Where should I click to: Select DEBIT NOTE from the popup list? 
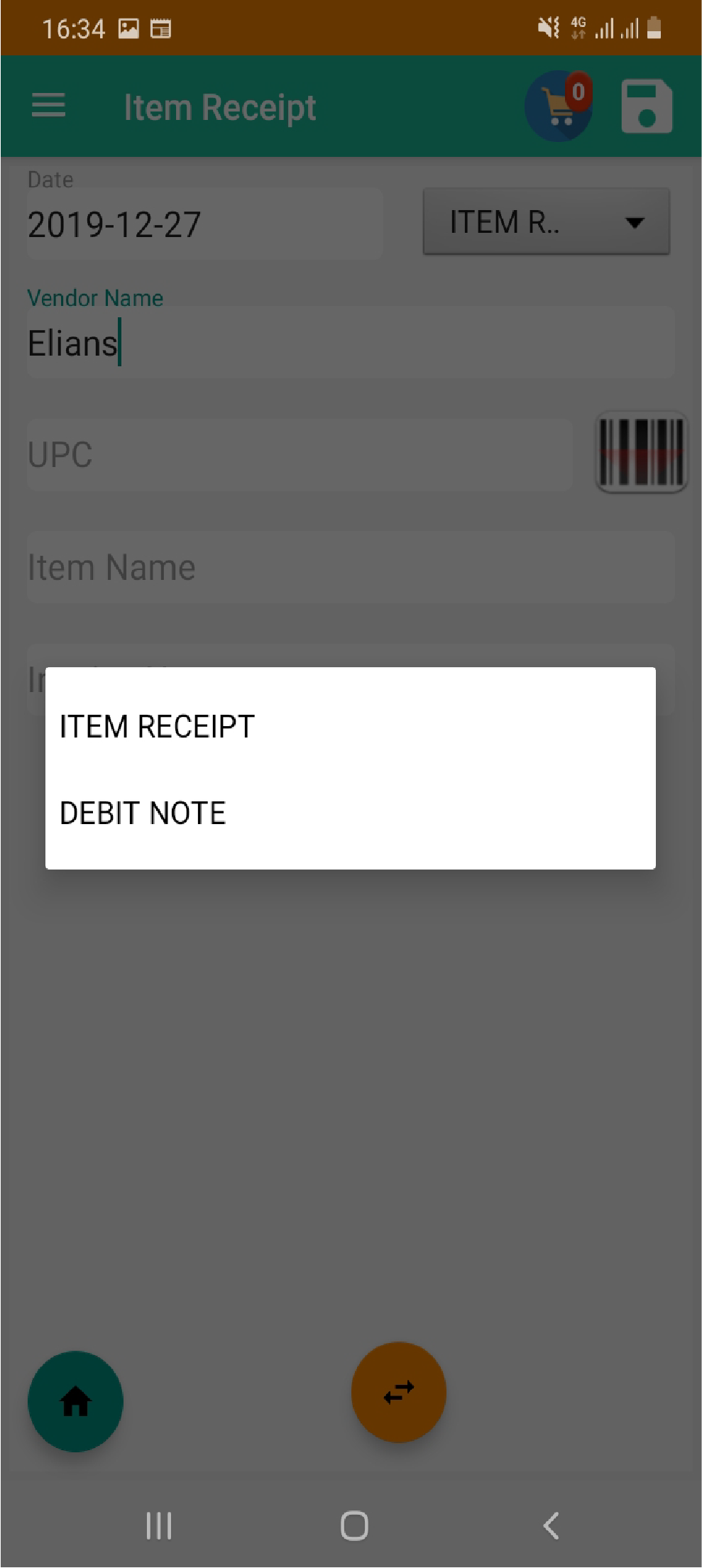[142, 812]
